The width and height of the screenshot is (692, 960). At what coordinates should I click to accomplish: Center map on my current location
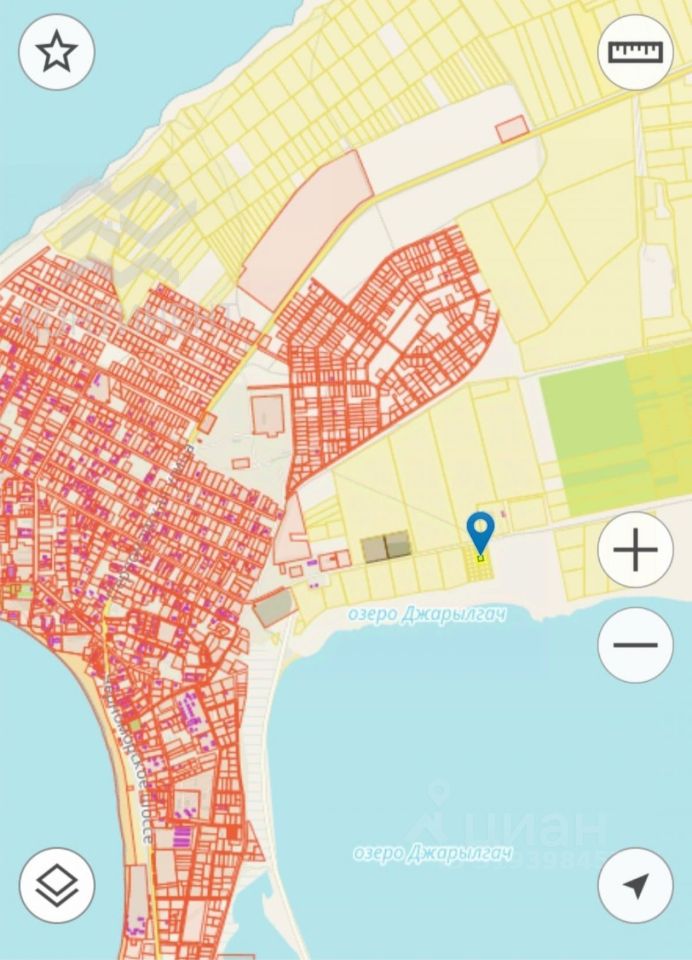click(x=635, y=885)
